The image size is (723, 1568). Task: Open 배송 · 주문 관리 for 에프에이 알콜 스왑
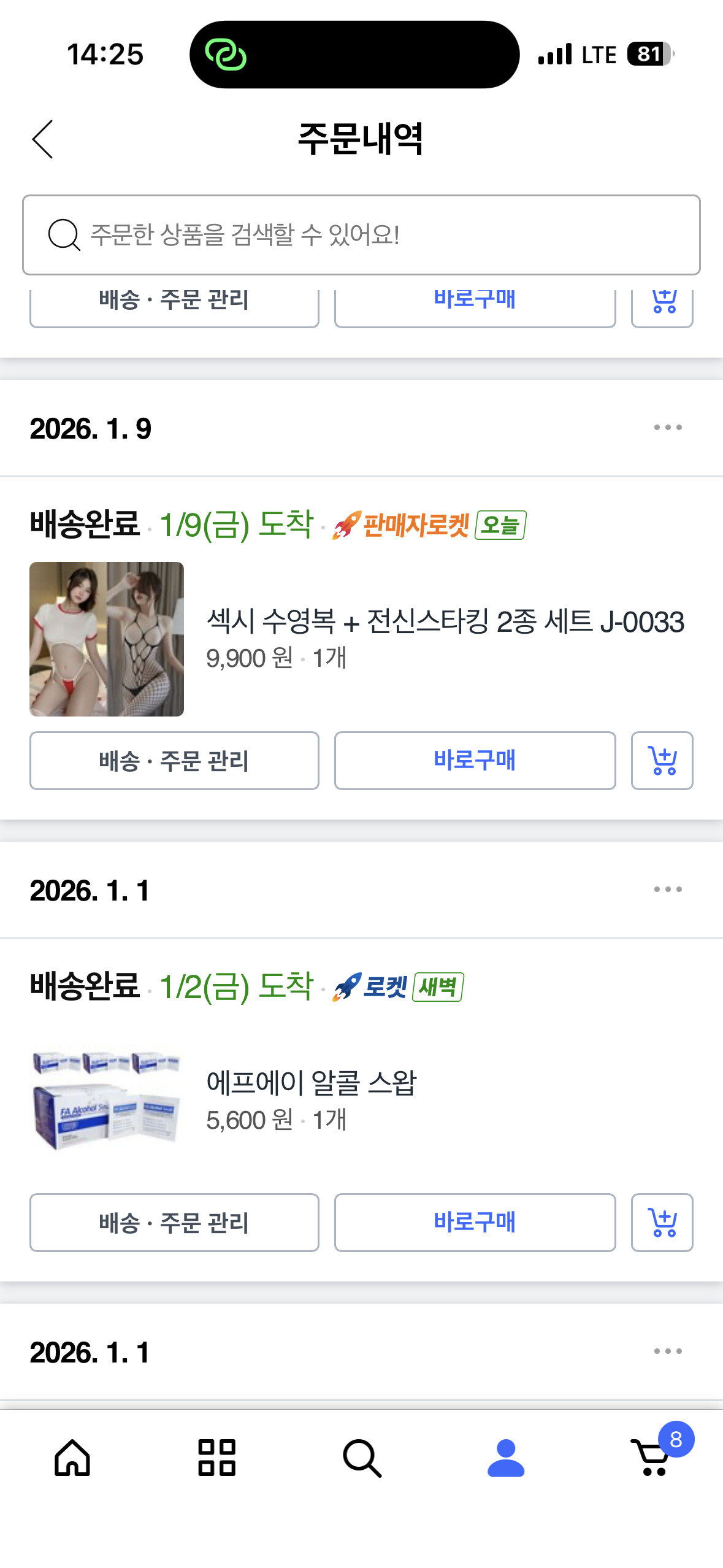pos(174,1223)
